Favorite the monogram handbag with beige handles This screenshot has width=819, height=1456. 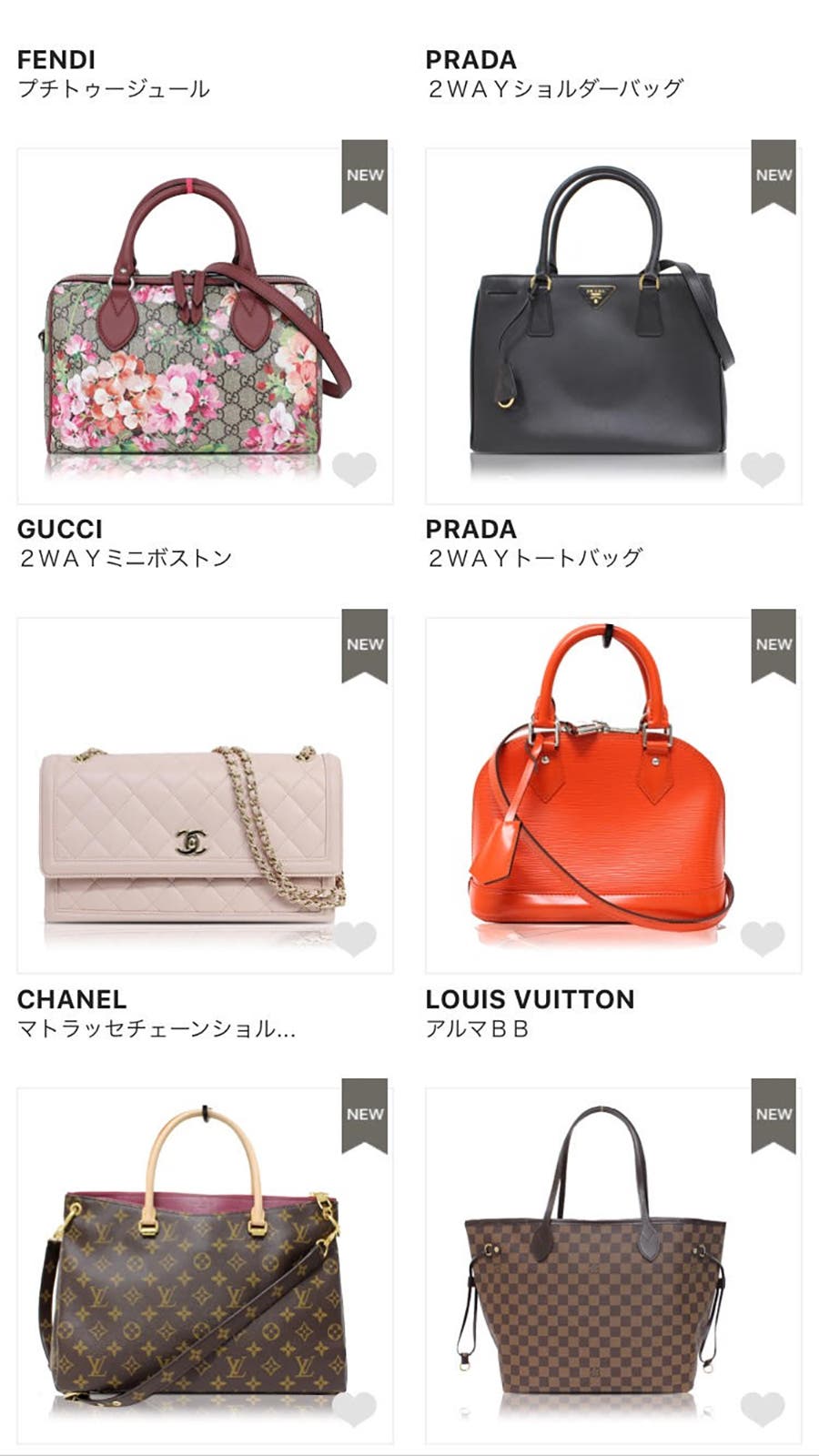[354, 1408]
